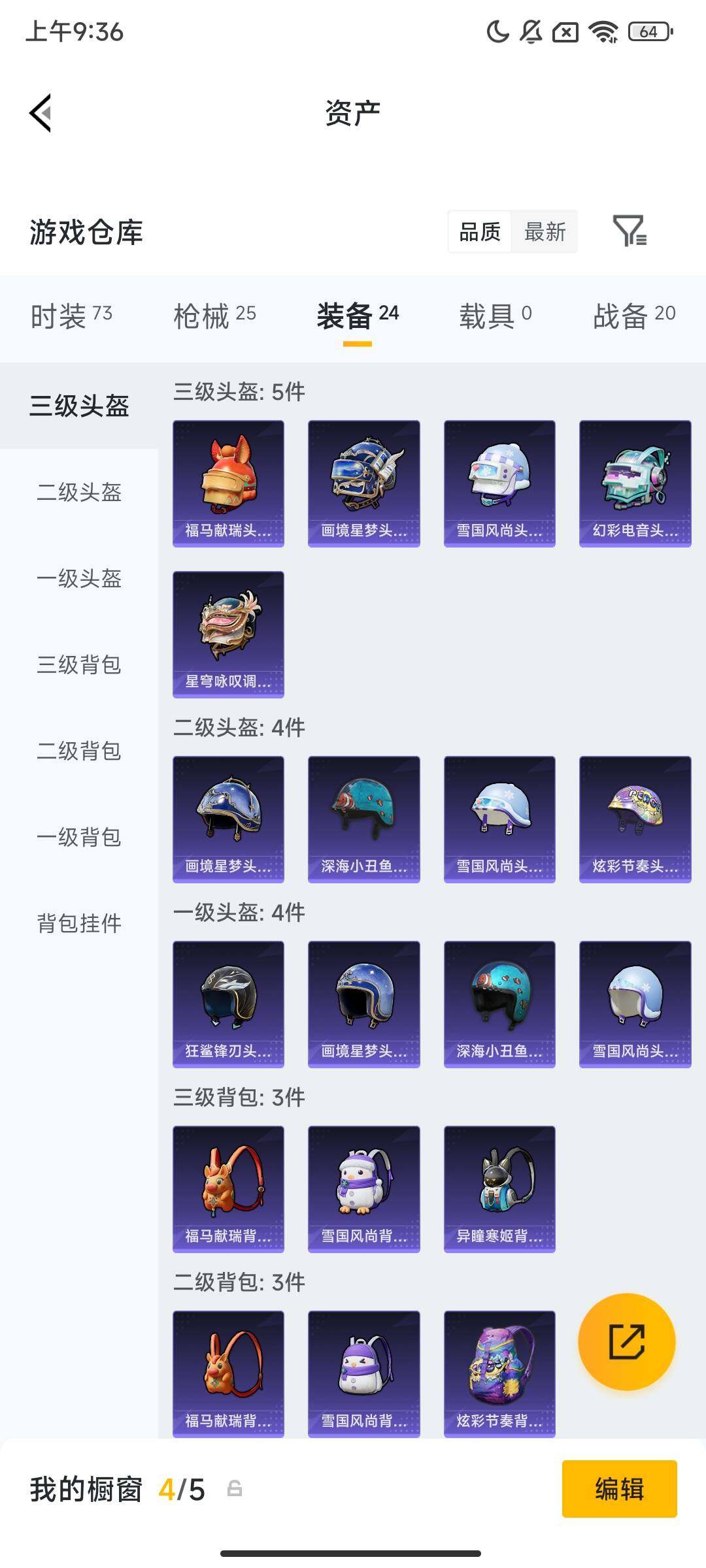706x1568 pixels.
Task: View the 星穹咏叹调 helmet item
Action: click(228, 634)
